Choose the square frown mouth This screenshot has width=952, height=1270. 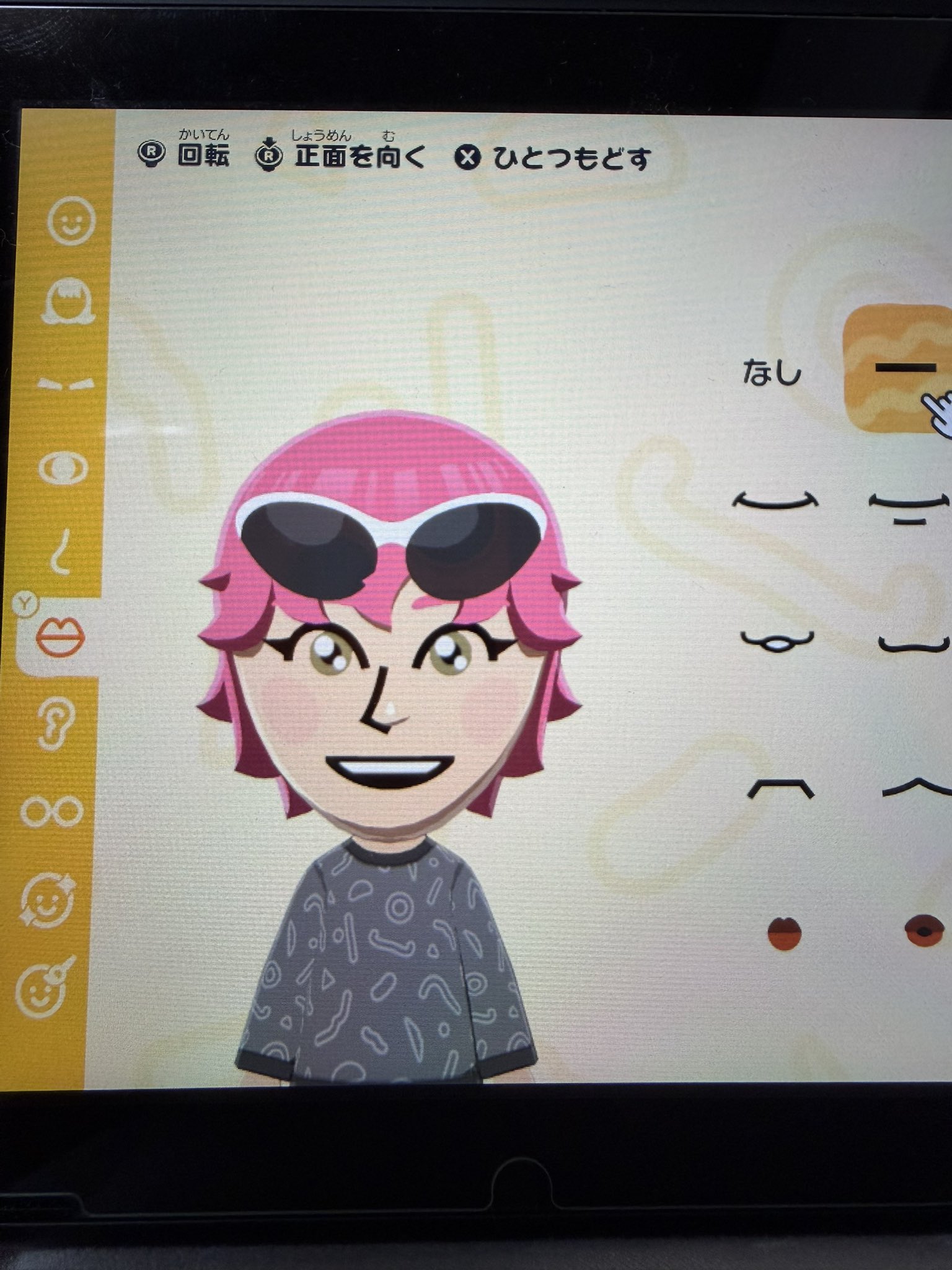781,789
